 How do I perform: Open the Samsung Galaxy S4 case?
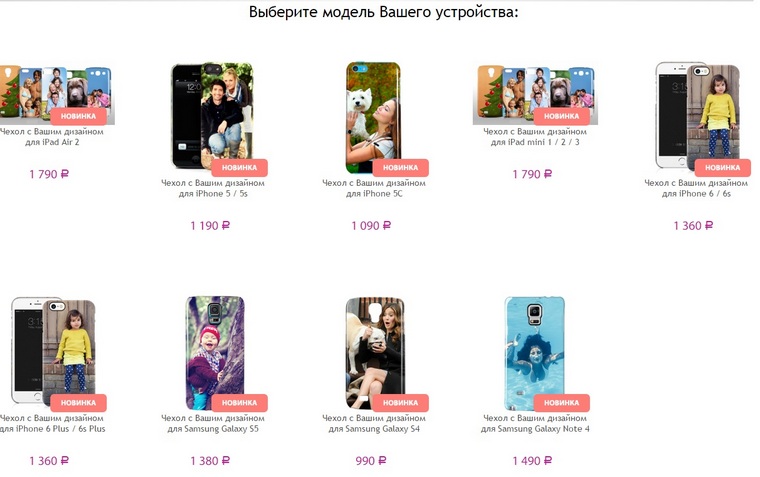(x=373, y=350)
